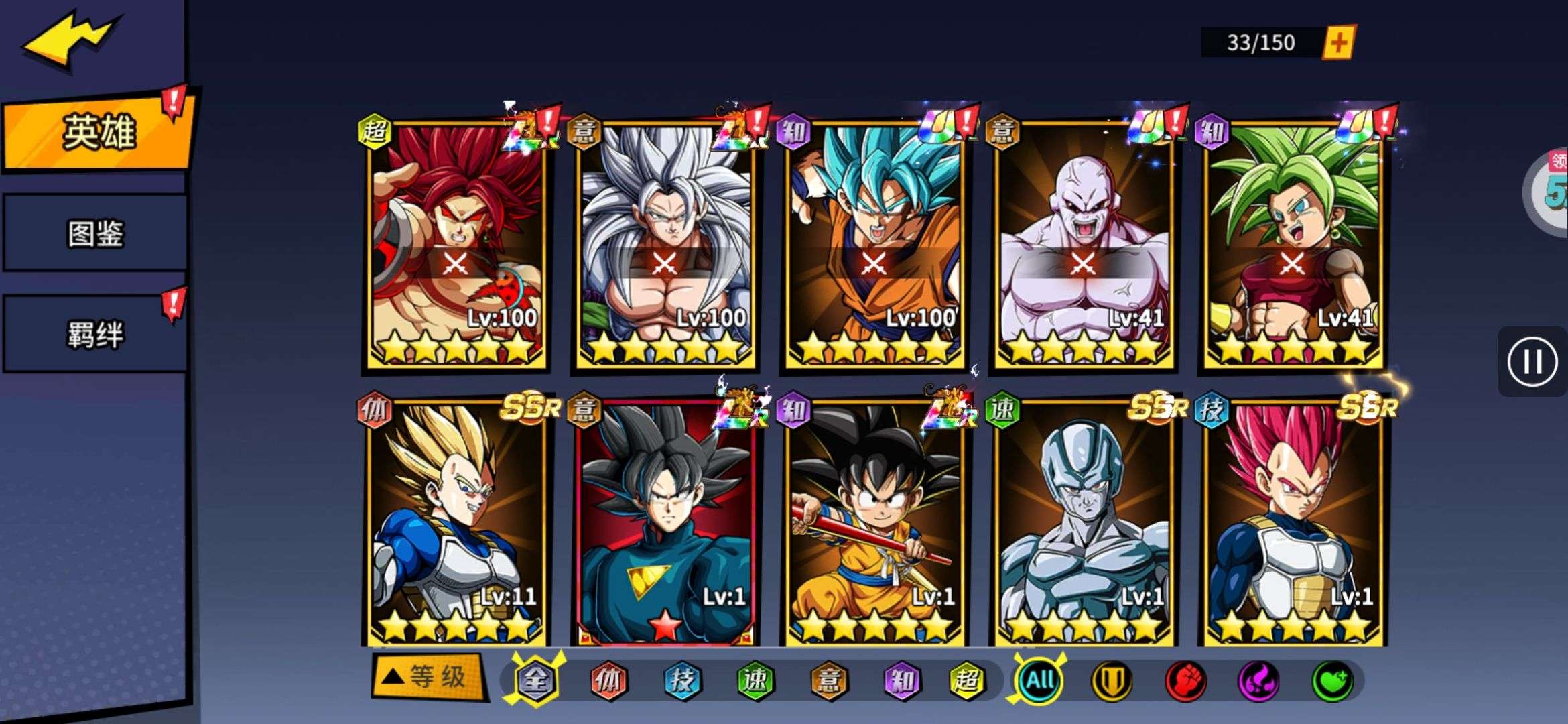The image size is (1568, 724).
Task: Show only shield-type heroes
Action: (1112, 681)
